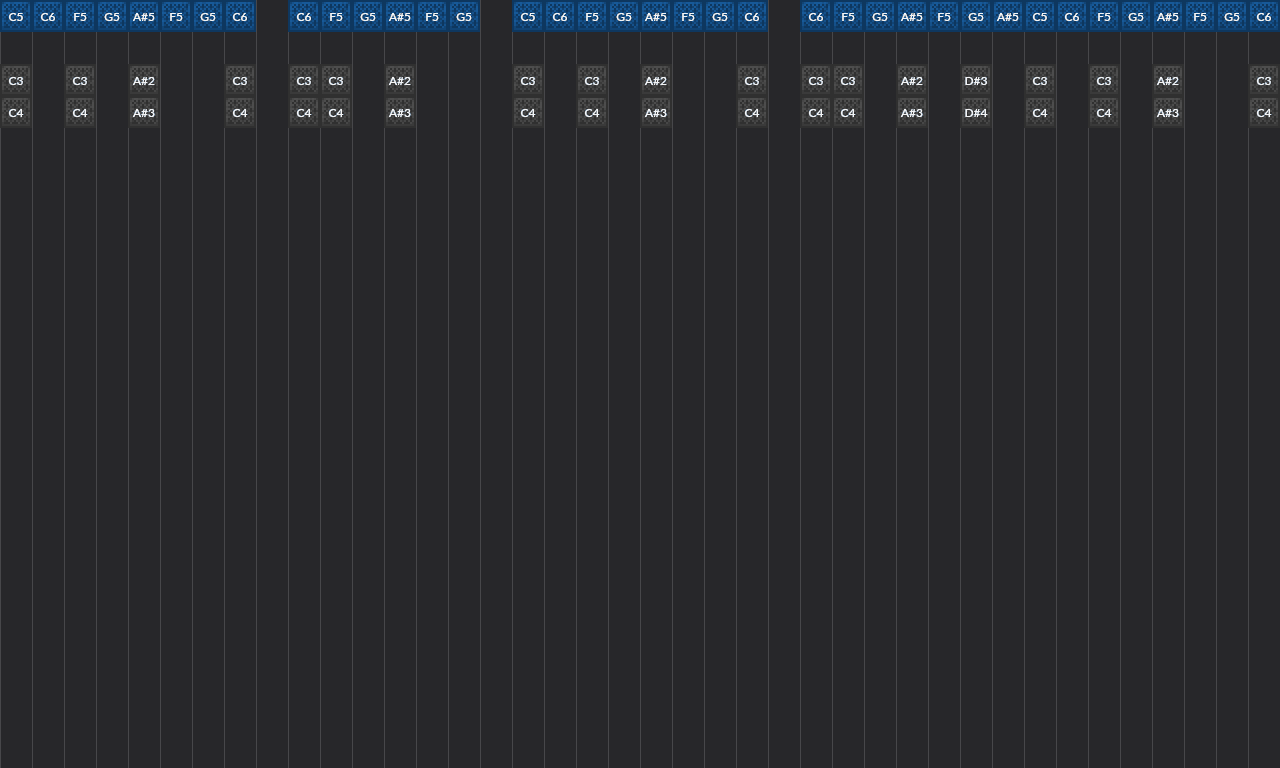Select the D#3 note block
This screenshot has height=768, width=1280.
pos(975,81)
